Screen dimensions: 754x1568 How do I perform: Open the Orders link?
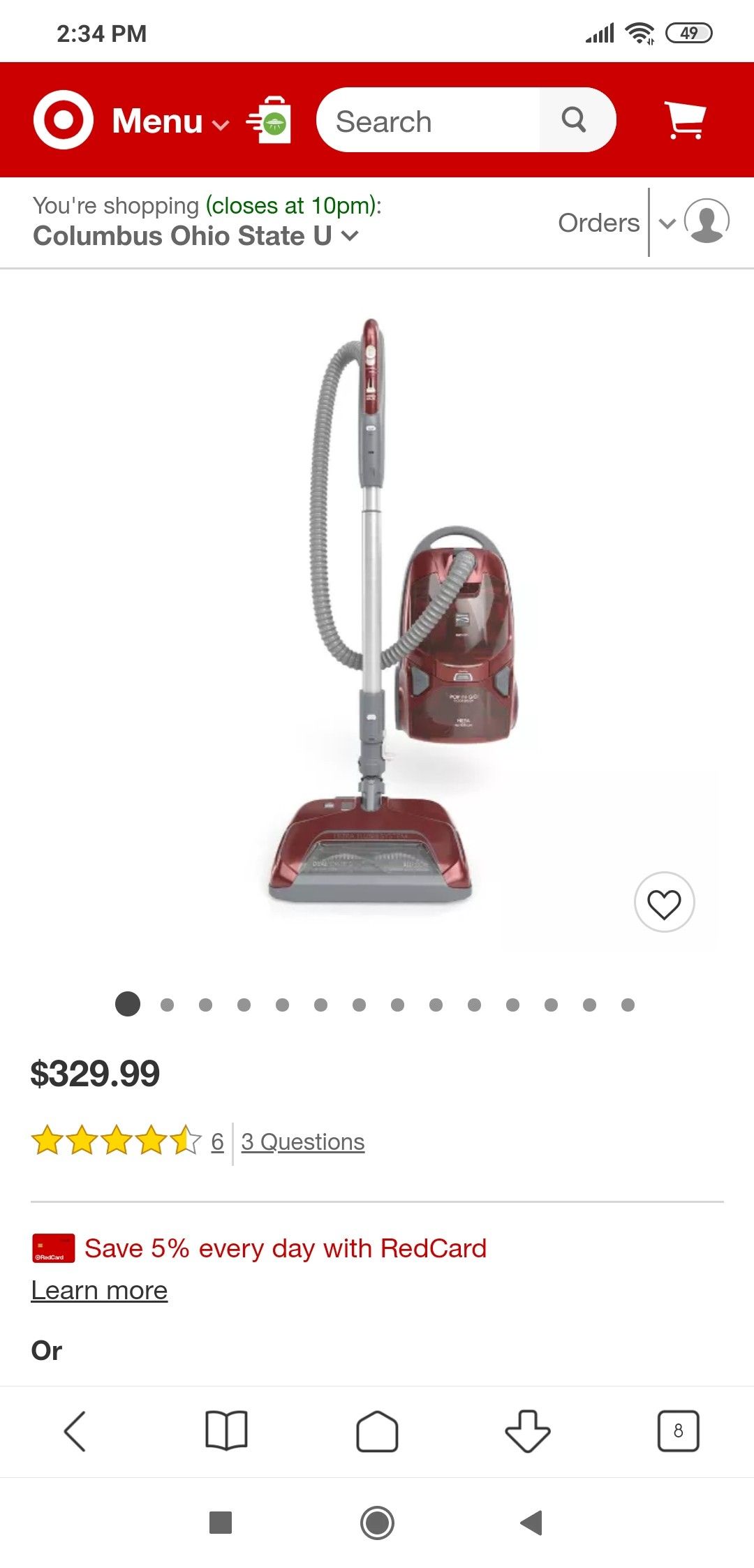click(x=598, y=223)
